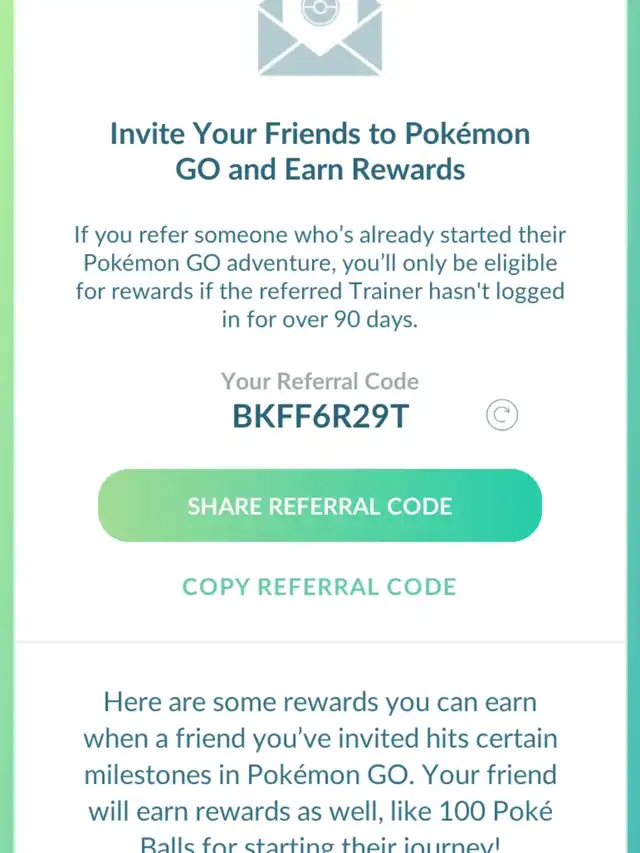Viewport: 640px width, 853px height.
Task: Refresh the referral code
Action: click(x=502, y=414)
